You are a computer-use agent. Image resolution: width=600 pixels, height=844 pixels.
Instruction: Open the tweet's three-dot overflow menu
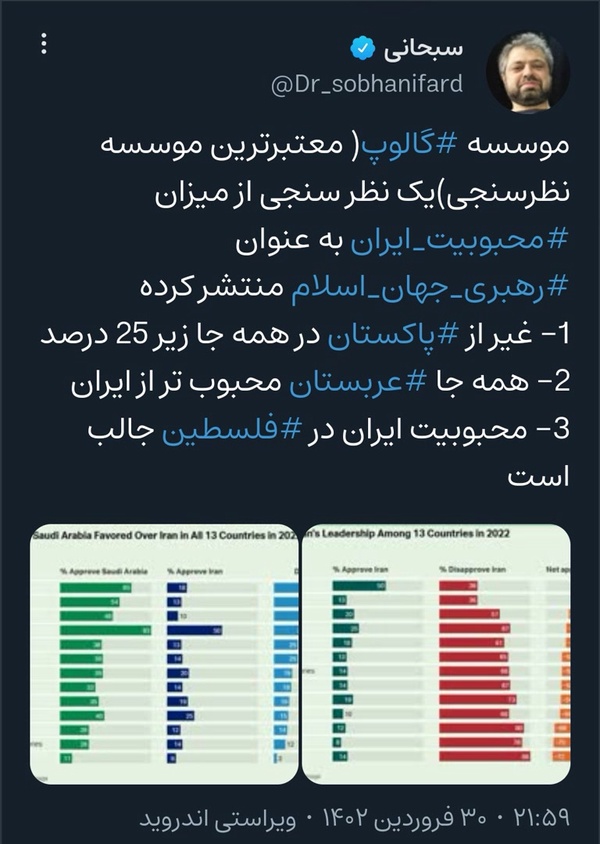click(45, 44)
